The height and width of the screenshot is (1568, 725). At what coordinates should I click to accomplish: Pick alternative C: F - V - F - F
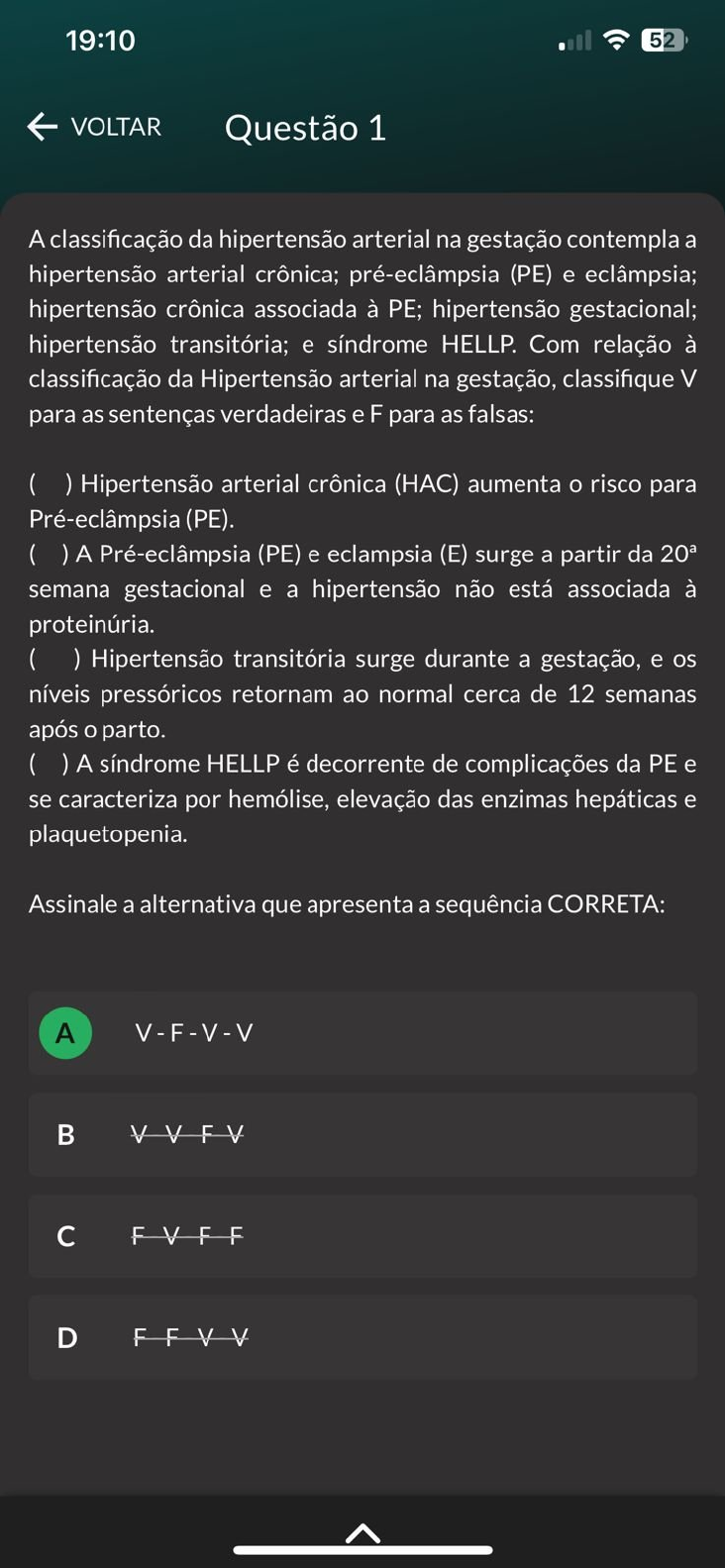[x=362, y=1235]
